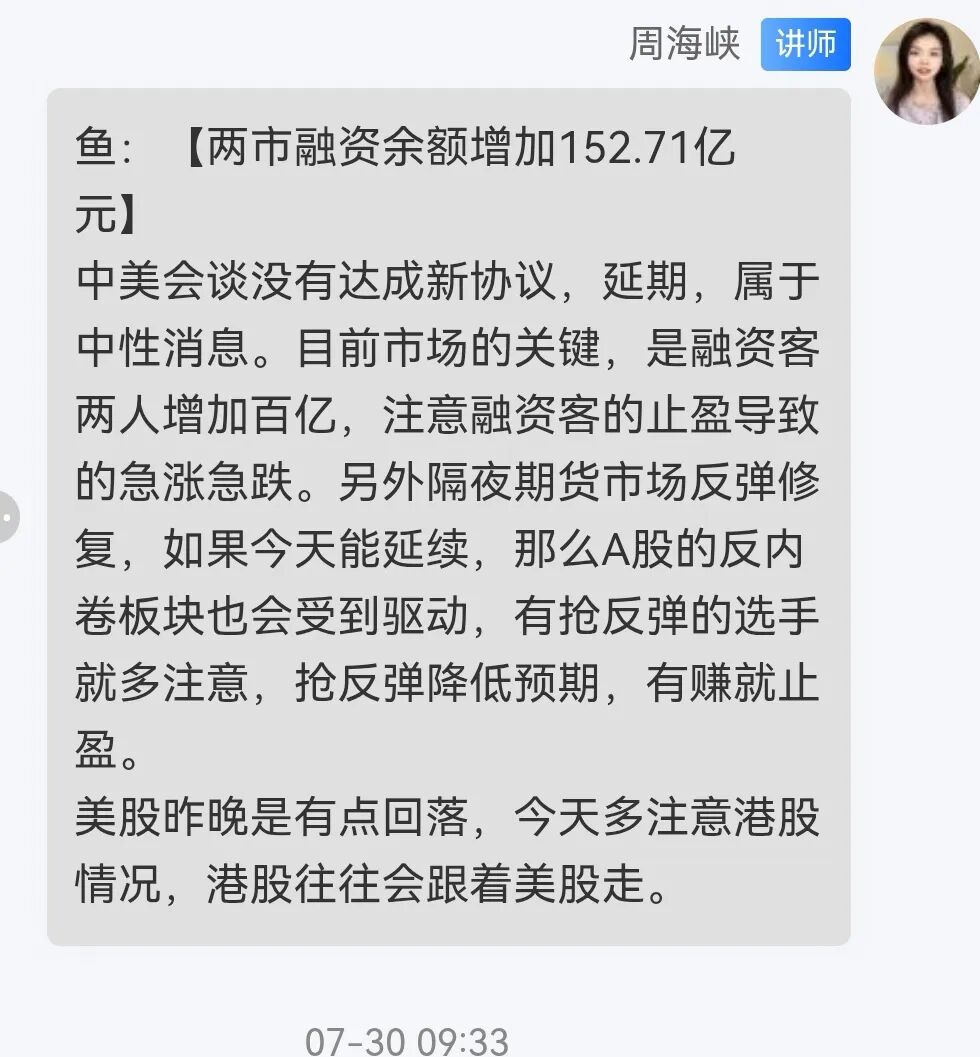Open lecturer 周海峡's profile avatar
The height and width of the screenshot is (1057, 980).
pyautogui.click(x=927, y=71)
